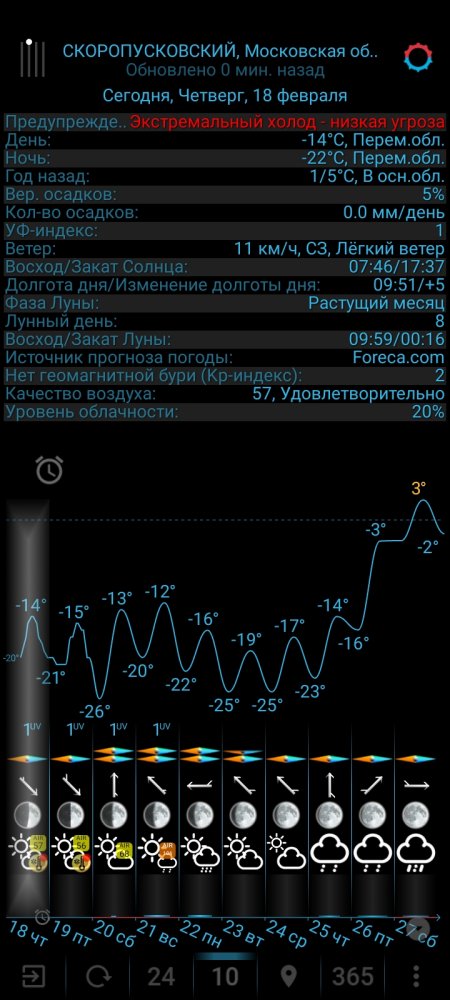Image resolution: width=450 pixels, height=1000 pixels.
Task: Open the Качество воздуха row
Action: click(225, 393)
